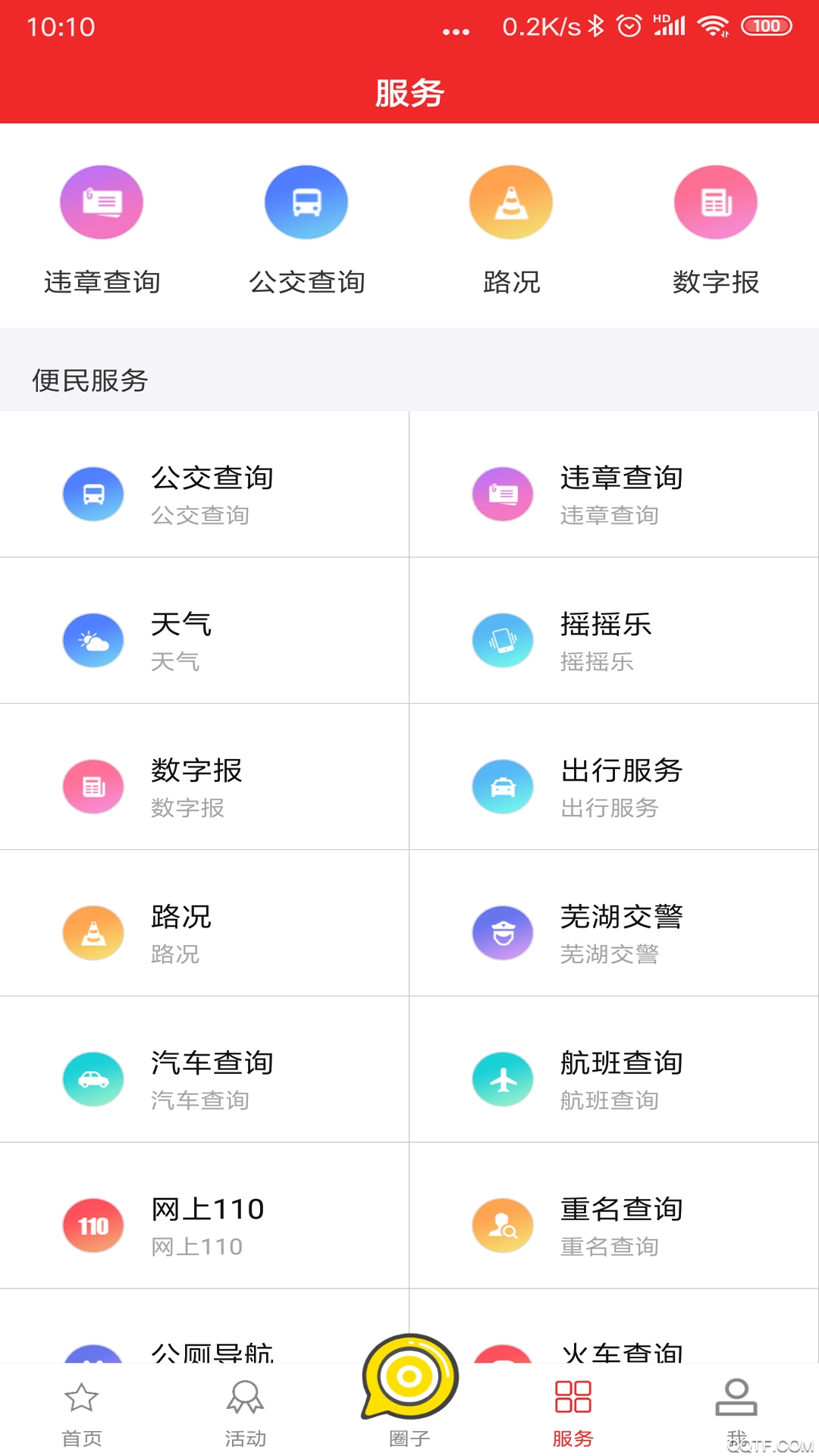Select the 汽车查询 car icon
Viewport: 819px width, 1456px height.
point(93,1078)
